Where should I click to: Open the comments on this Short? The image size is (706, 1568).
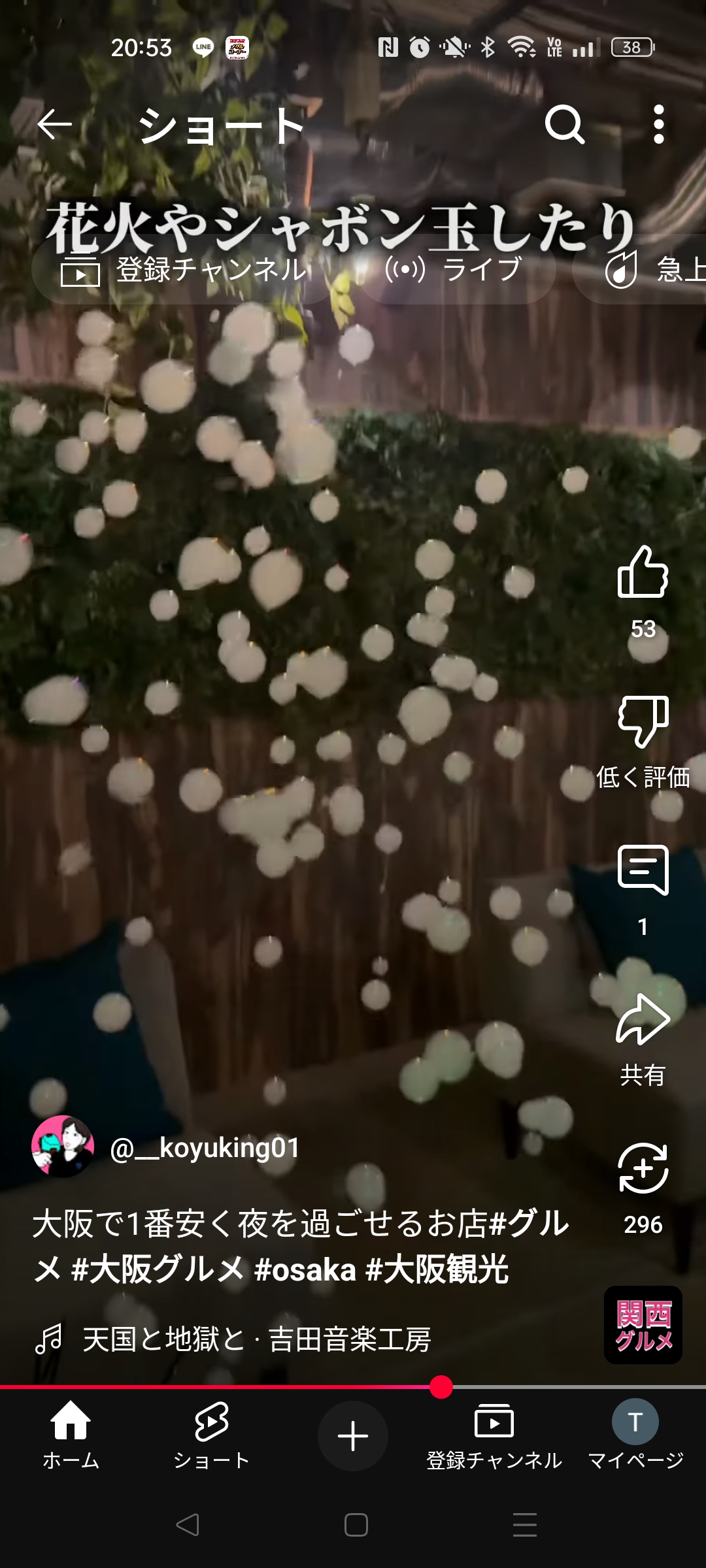[x=643, y=871]
